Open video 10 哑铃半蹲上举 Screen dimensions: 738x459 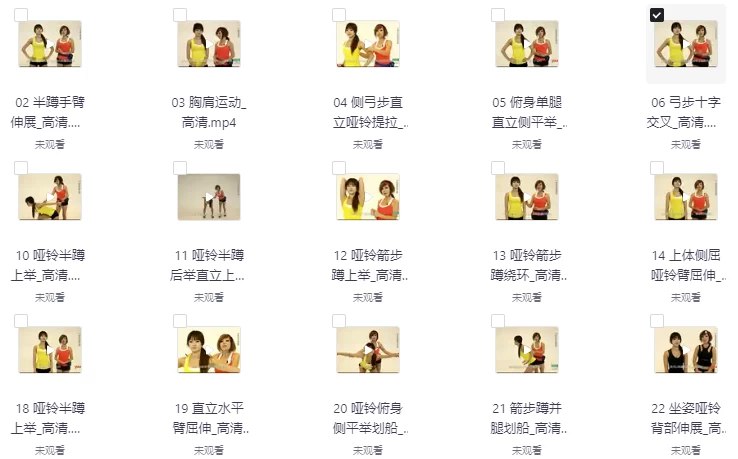(x=50, y=197)
